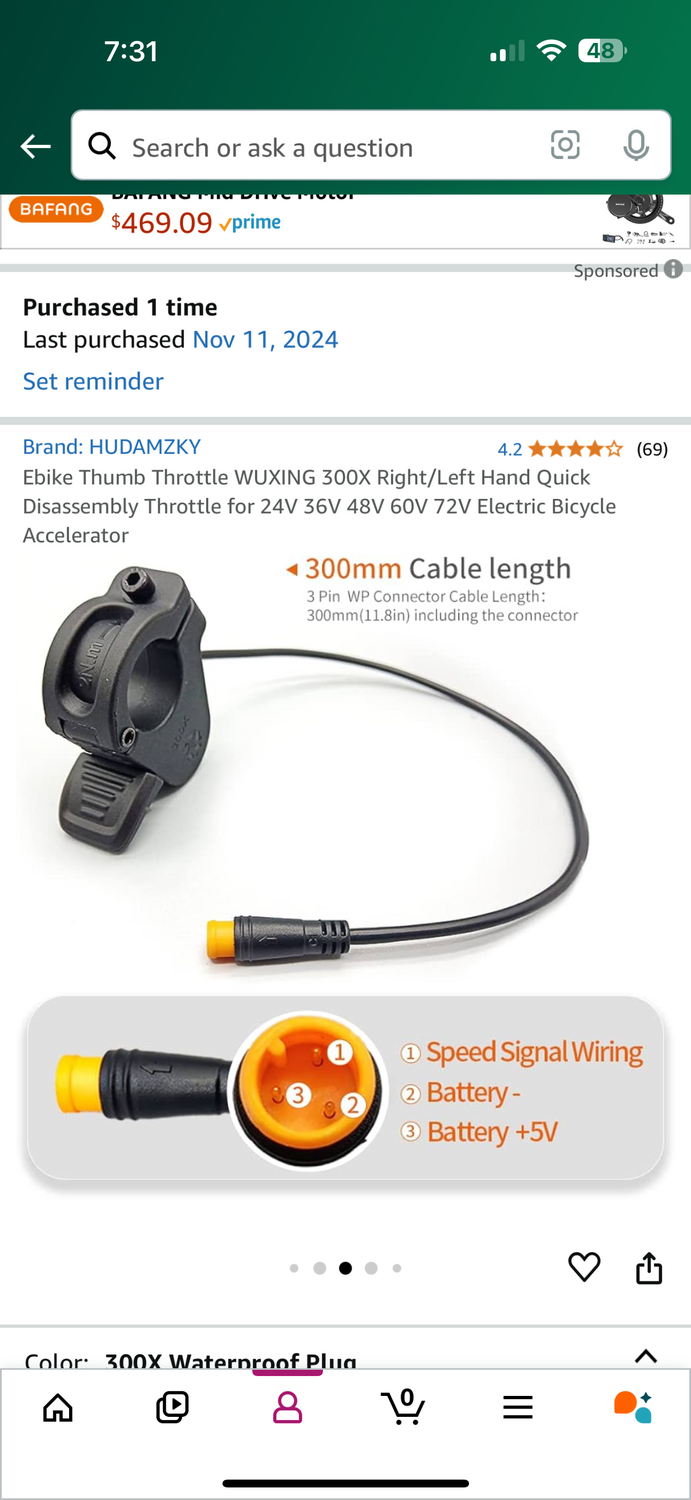Screen dimensions: 691x1500
Task: Switch to the account profile tab
Action: coord(287,1408)
